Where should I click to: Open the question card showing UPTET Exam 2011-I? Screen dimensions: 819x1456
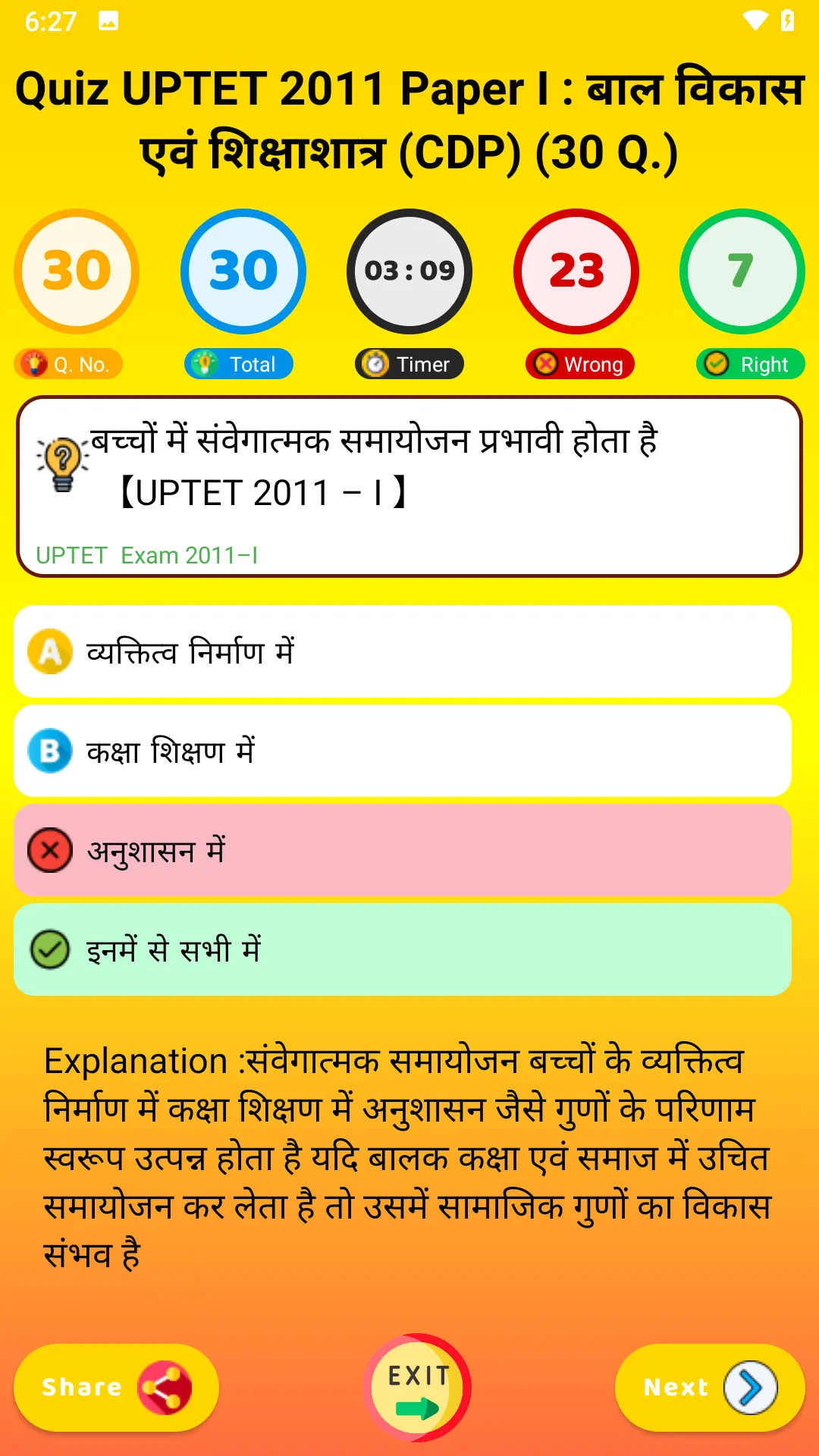pos(409,484)
